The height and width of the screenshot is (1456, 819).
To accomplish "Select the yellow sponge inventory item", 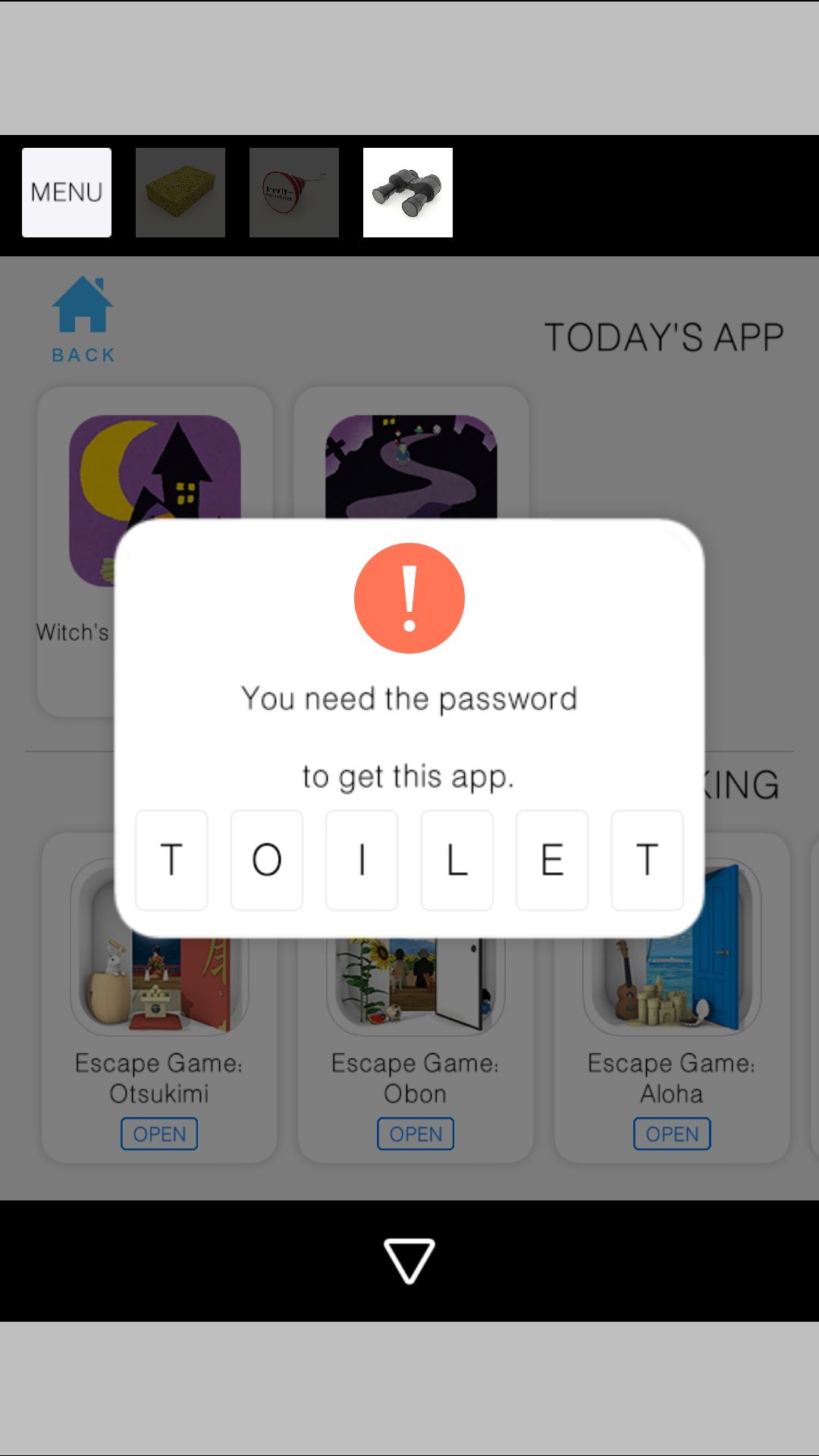I will pyautogui.click(x=180, y=193).
